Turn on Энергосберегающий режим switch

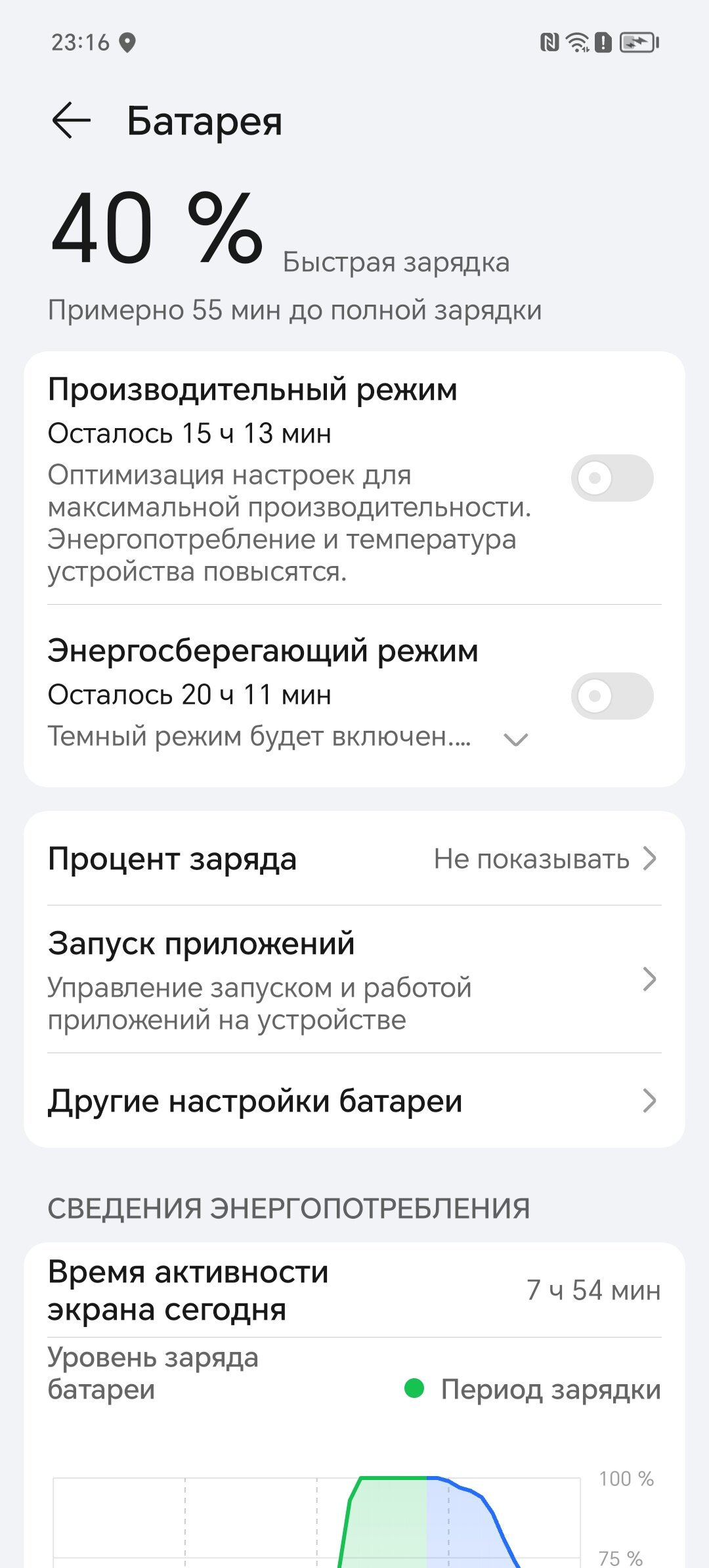612,696
